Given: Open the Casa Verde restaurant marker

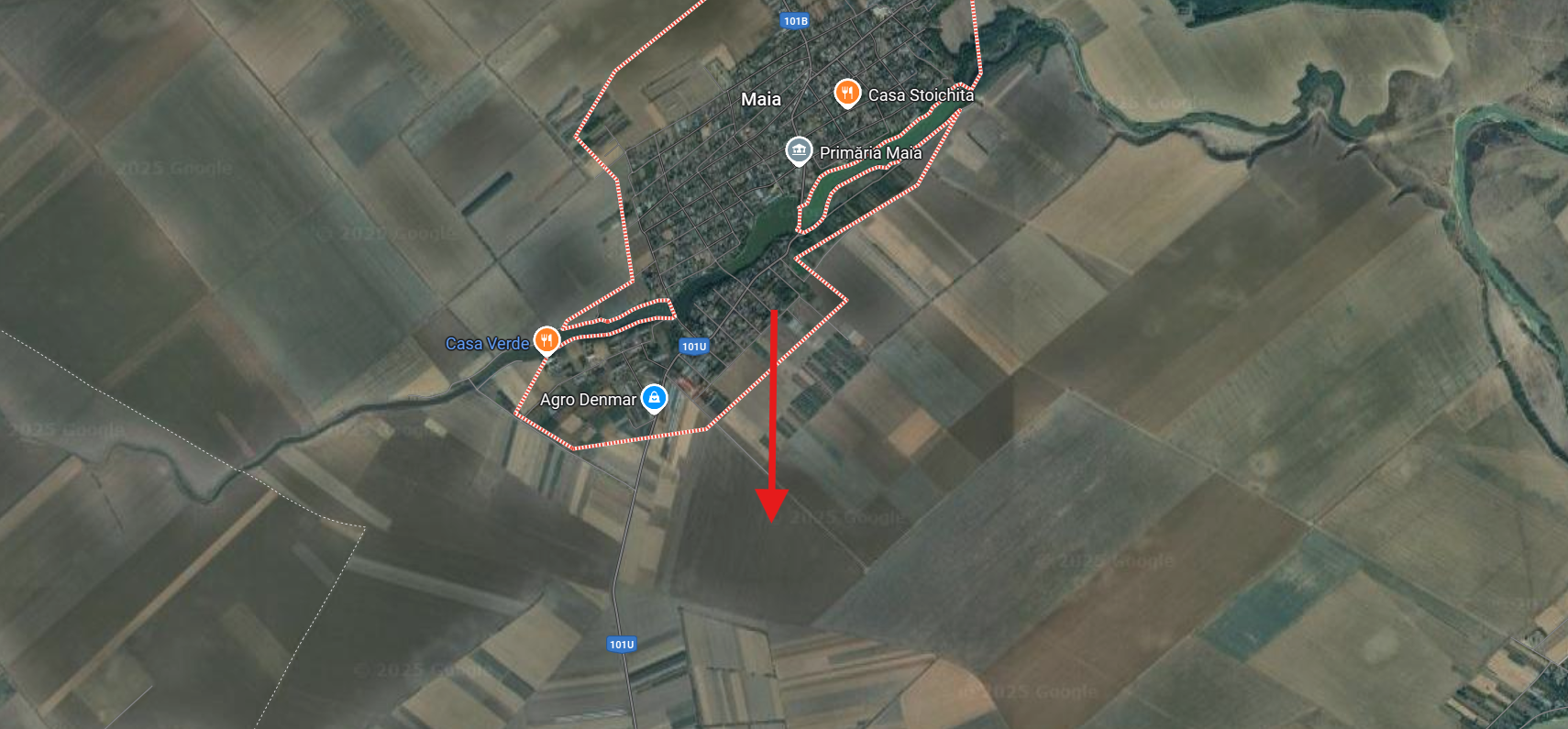Looking at the screenshot, I should [547, 340].
